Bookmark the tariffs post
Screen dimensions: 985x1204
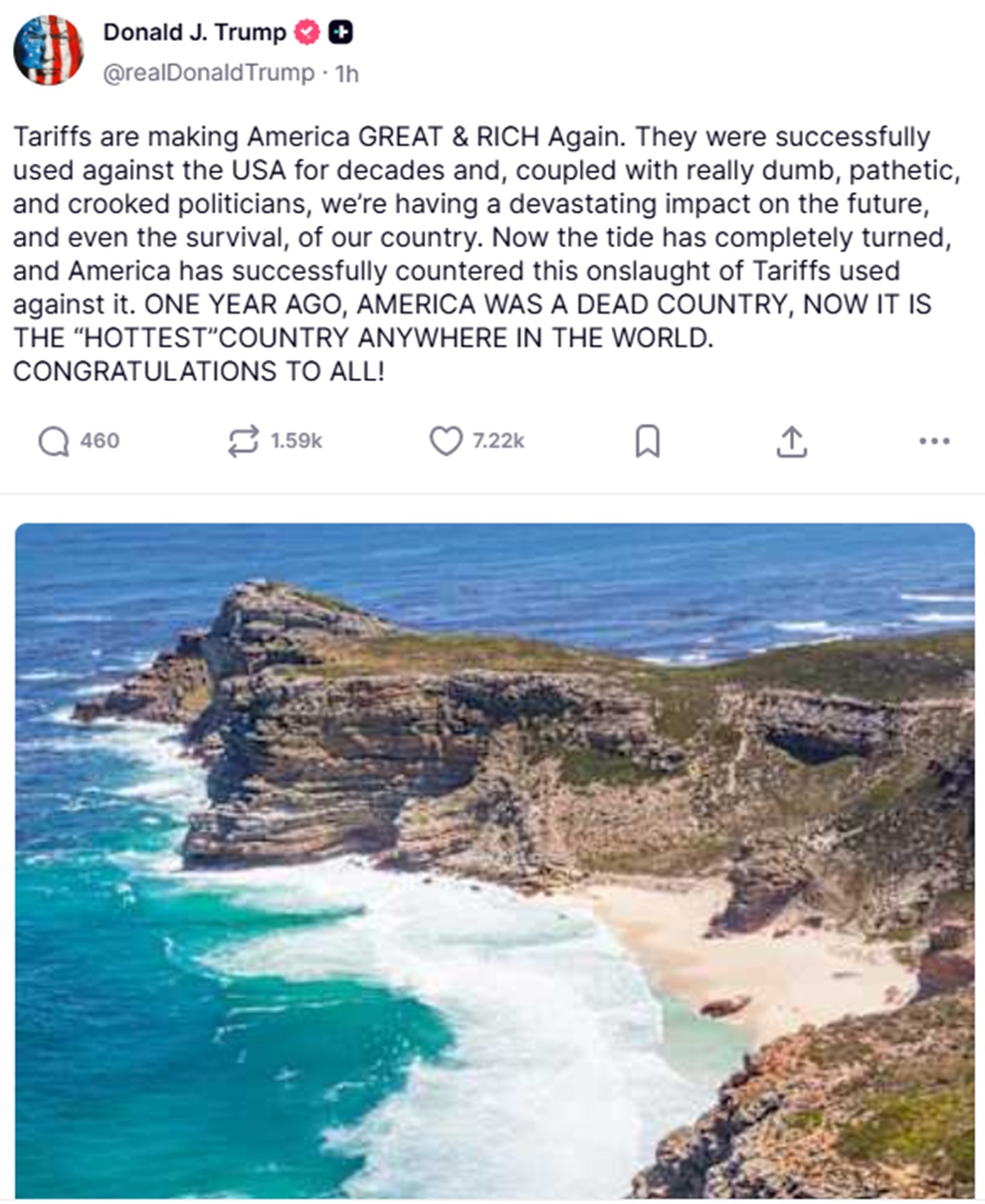648,441
